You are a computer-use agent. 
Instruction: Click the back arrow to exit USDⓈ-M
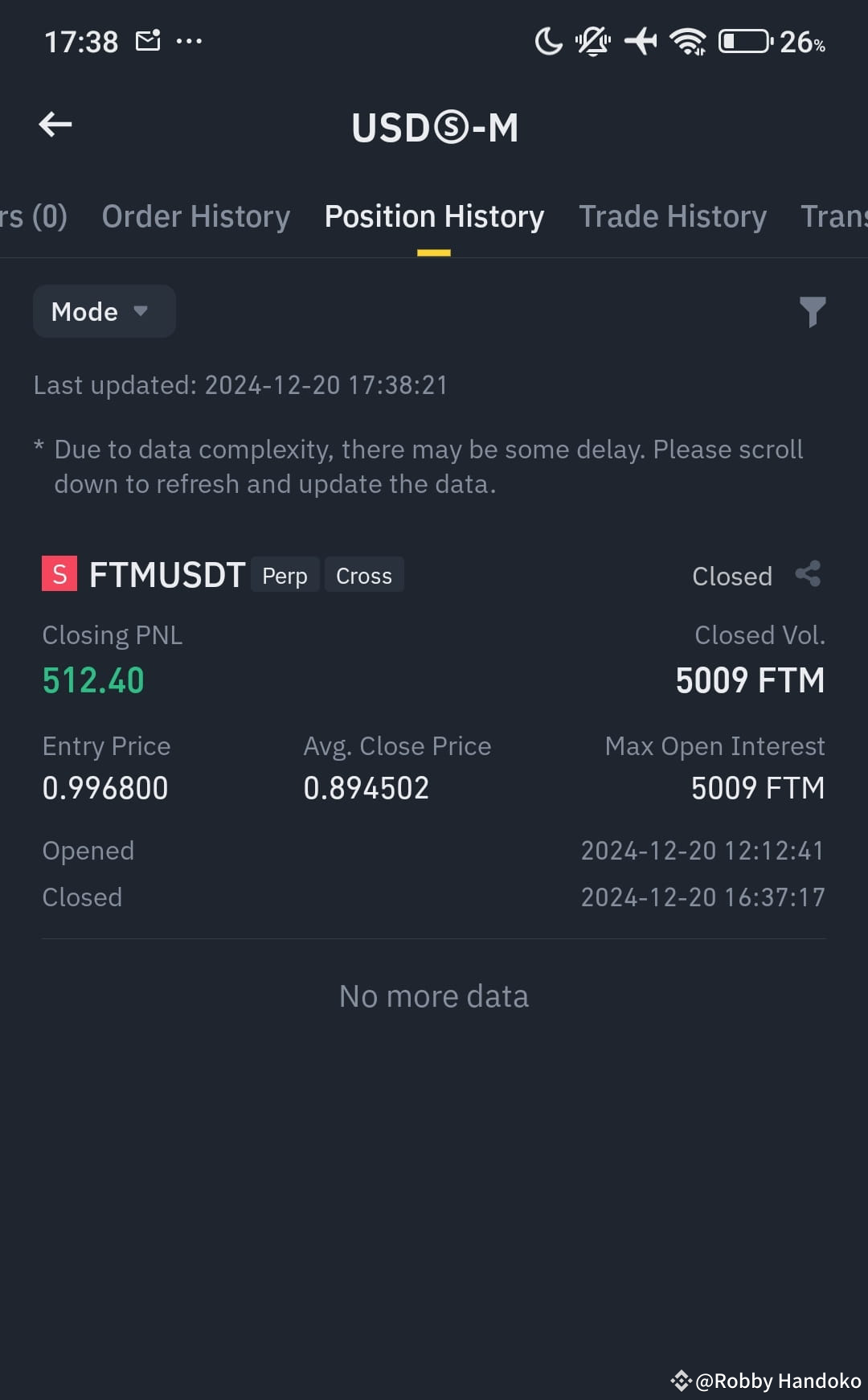click(x=54, y=125)
